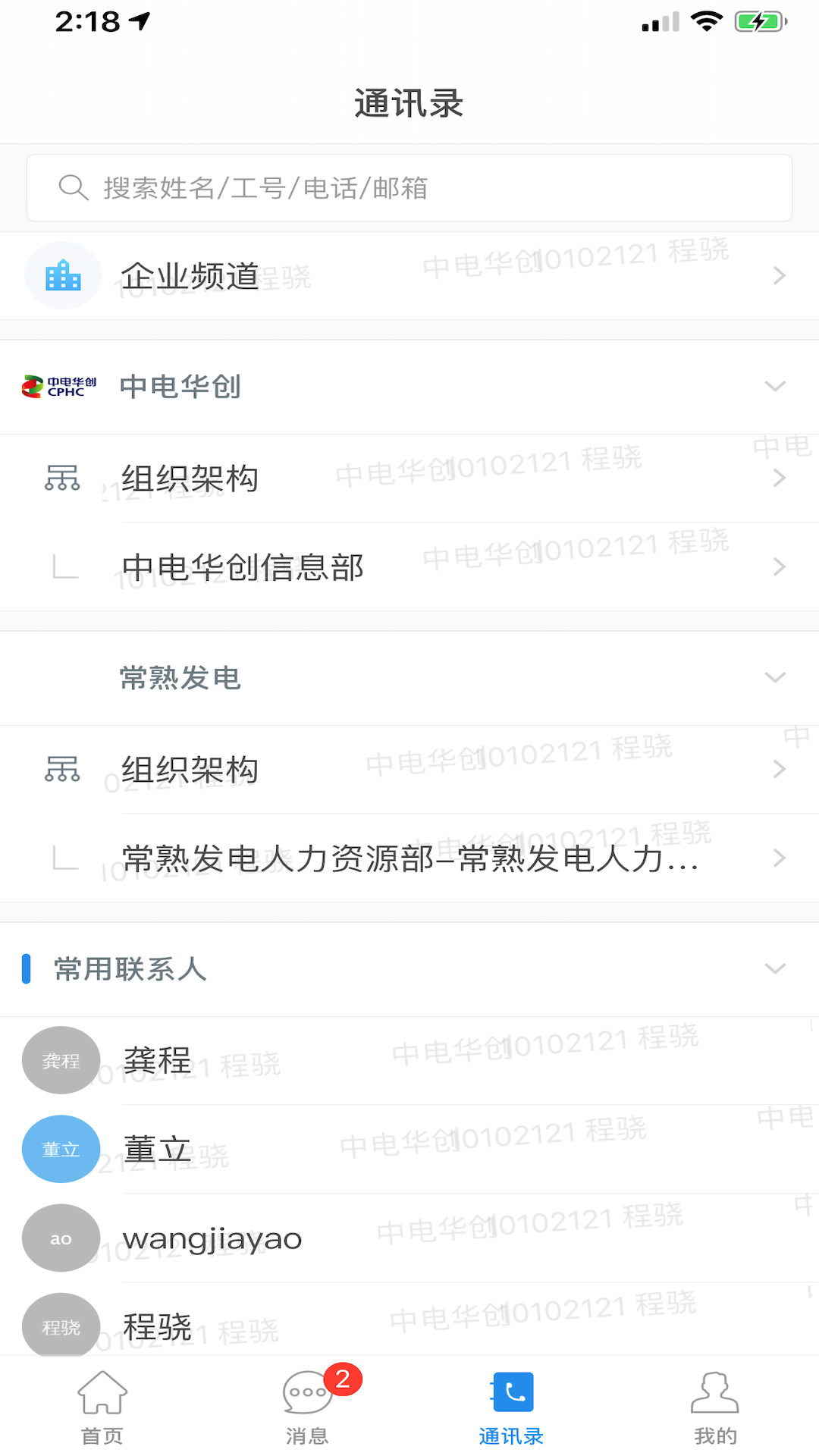Open 常熟发电人力资源部 department

click(409, 858)
